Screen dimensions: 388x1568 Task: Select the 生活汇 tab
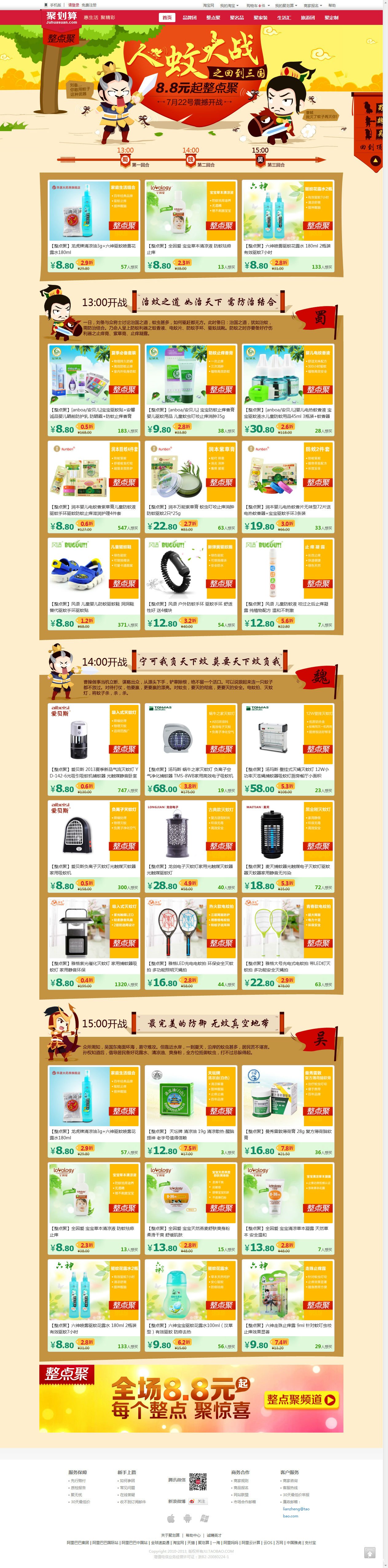pyautogui.click(x=284, y=18)
